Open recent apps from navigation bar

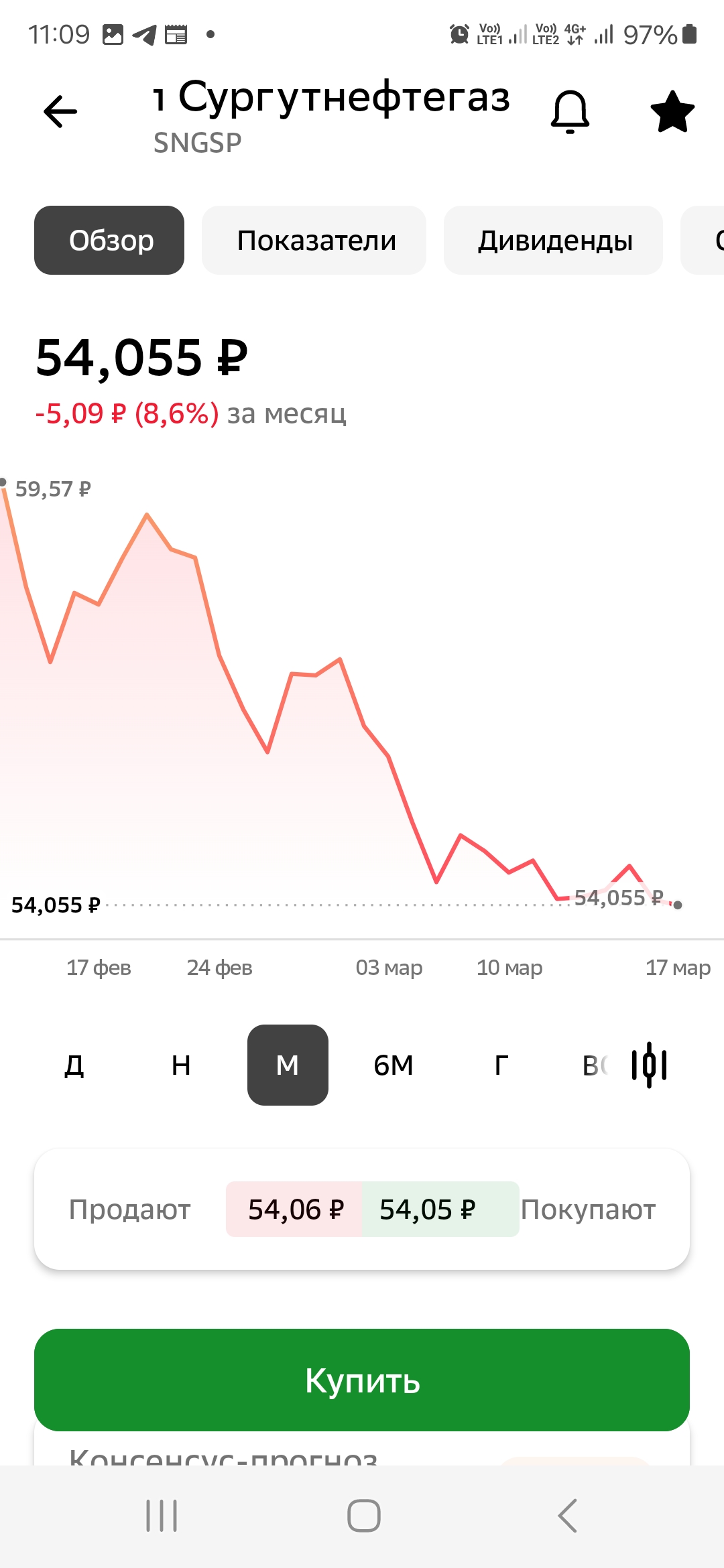162,1516
